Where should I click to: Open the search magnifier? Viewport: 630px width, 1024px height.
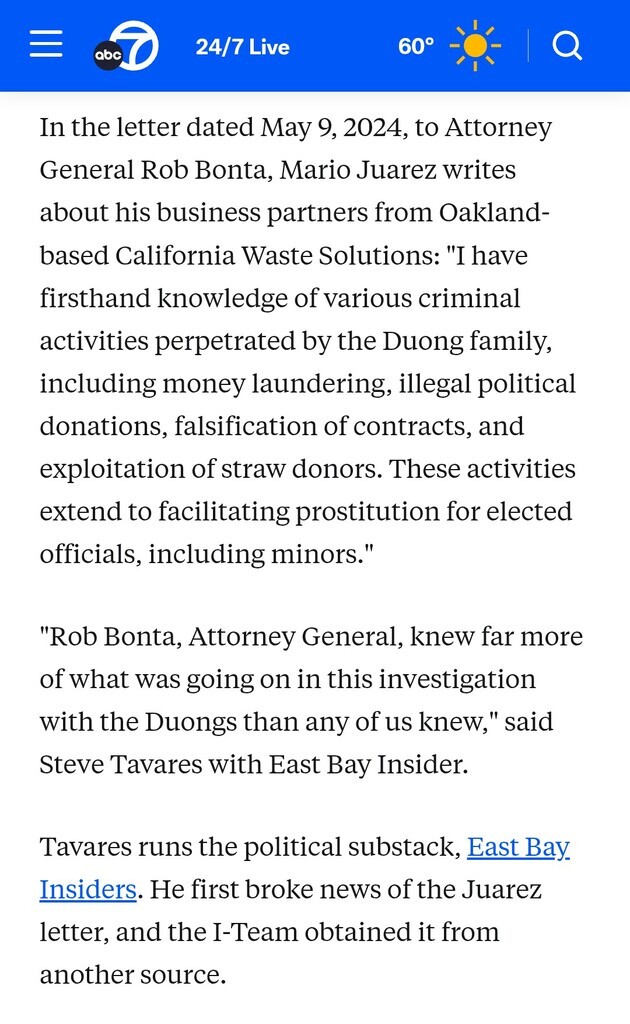tap(567, 46)
